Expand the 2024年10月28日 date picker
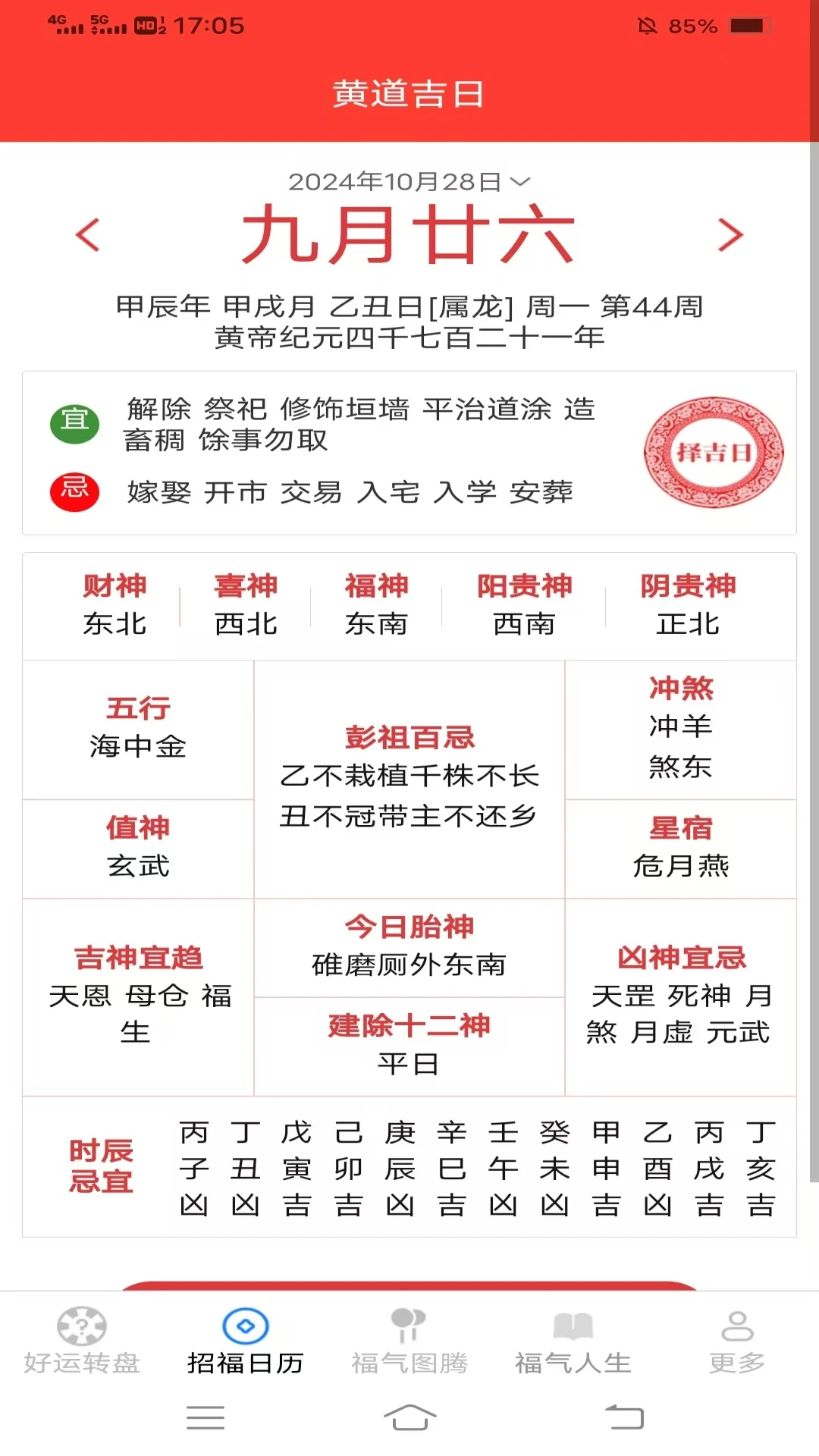The image size is (819, 1456). pos(409,181)
